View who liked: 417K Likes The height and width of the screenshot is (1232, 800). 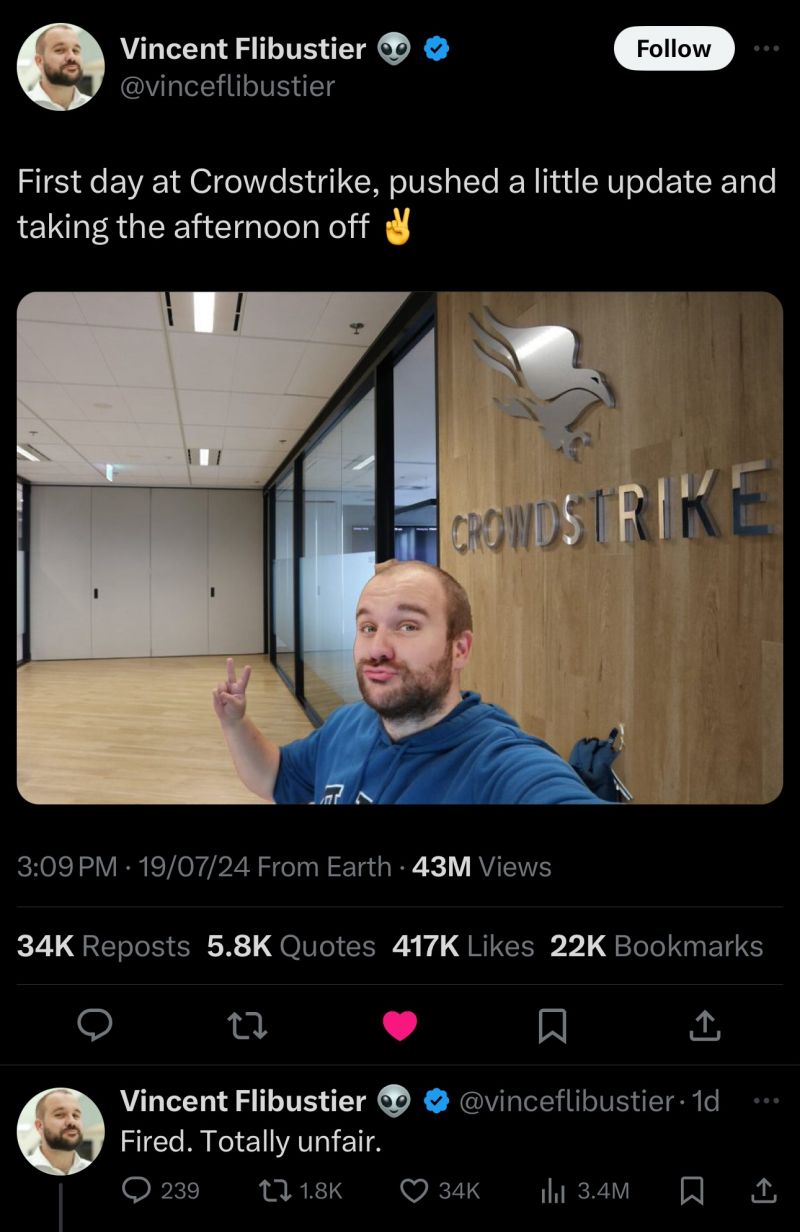(463, 946)
